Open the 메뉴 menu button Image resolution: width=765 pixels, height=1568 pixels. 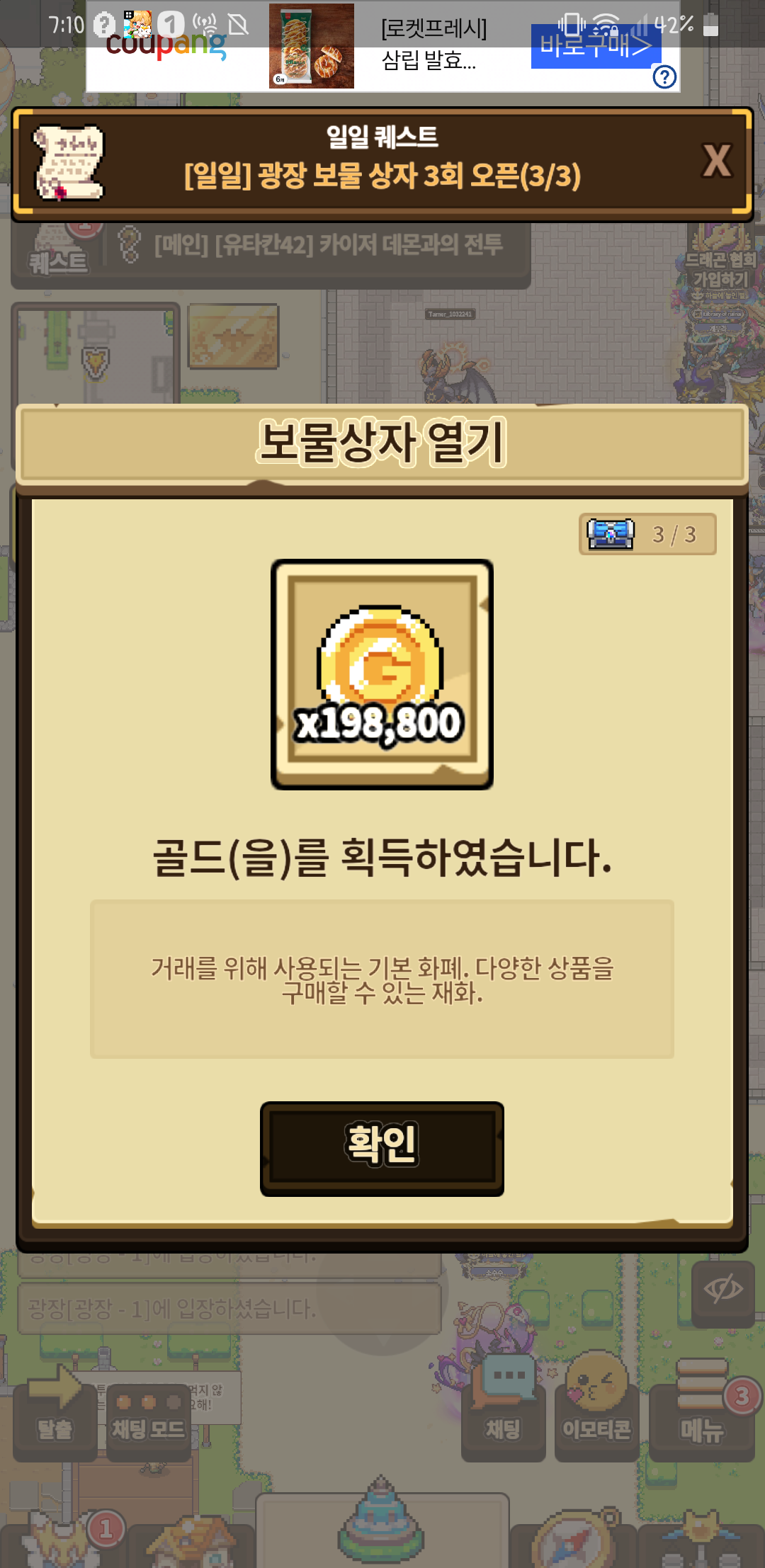701,1411
